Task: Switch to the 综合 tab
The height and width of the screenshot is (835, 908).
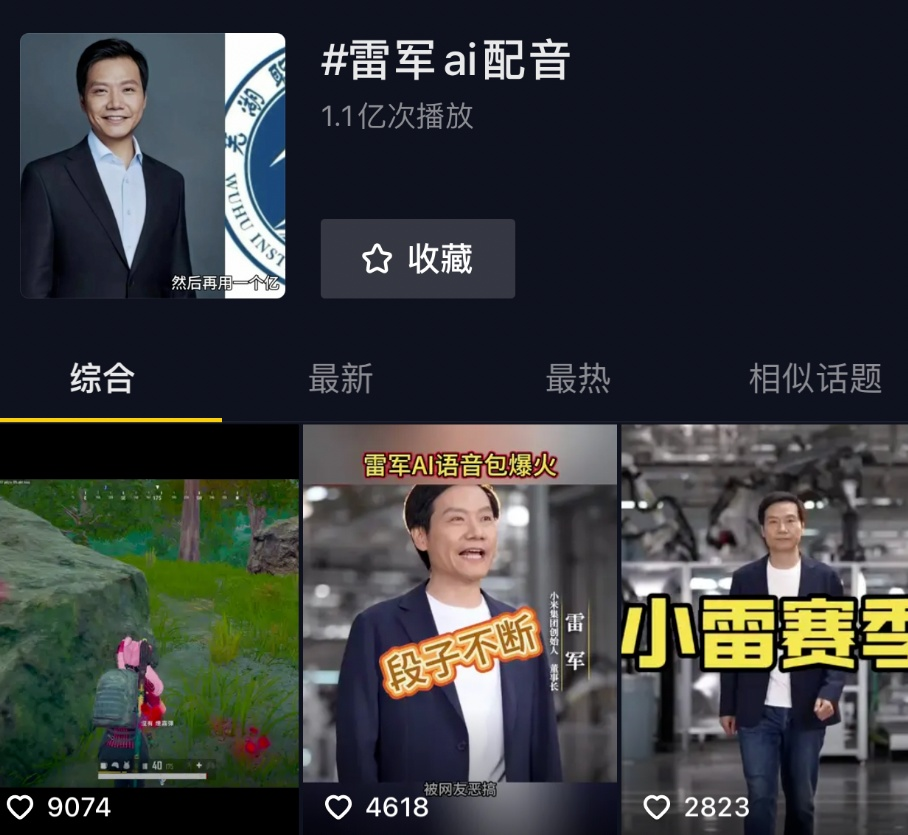Action: tap(102, 379)
